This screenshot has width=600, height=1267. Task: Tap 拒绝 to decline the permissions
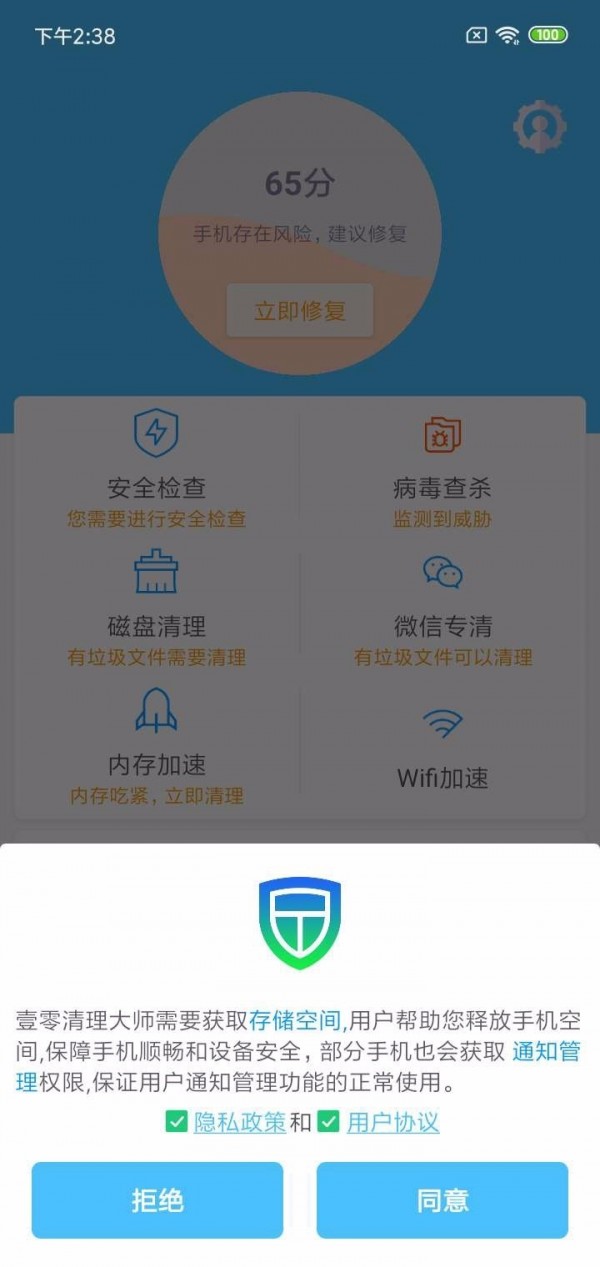(x=157, y=1200)
